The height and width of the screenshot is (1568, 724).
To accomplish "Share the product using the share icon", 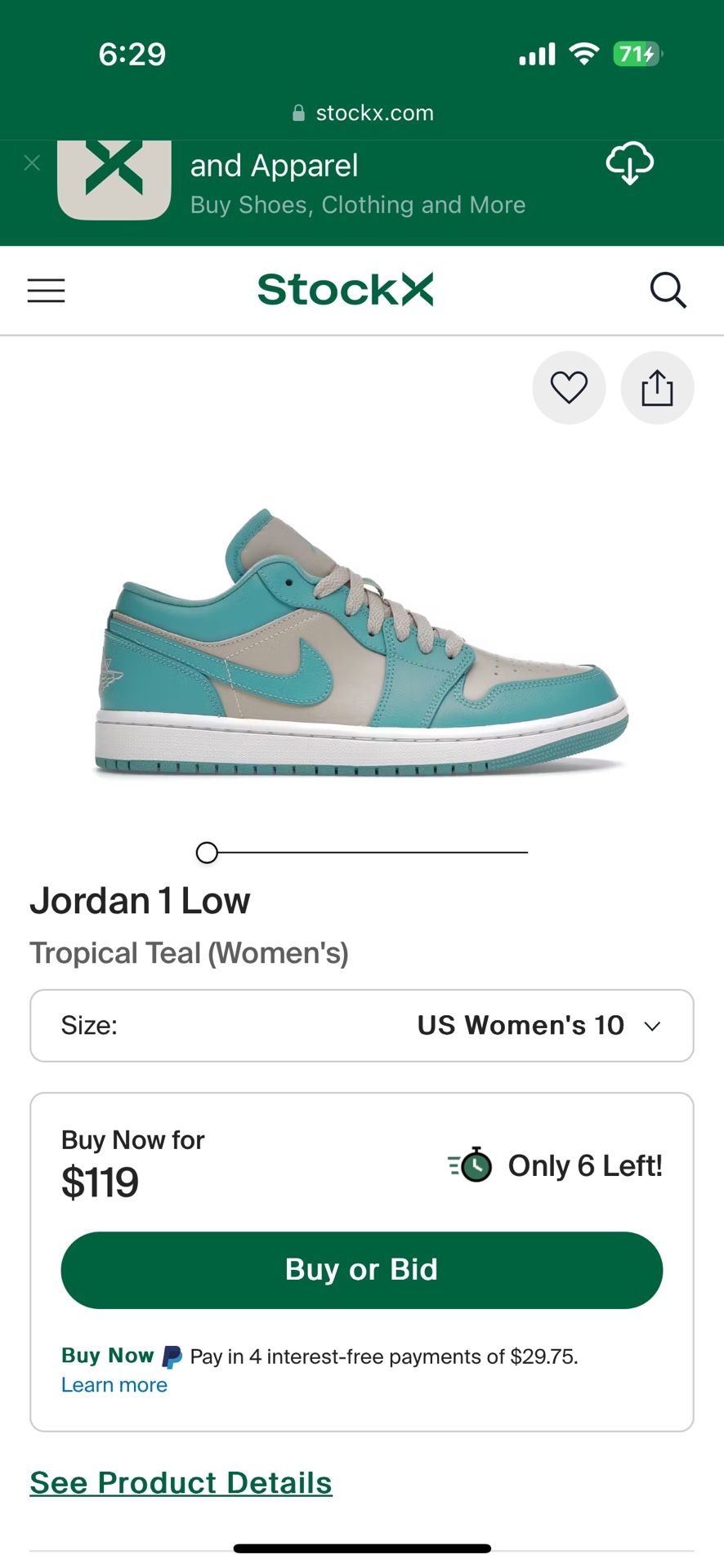I will (658, 388).
